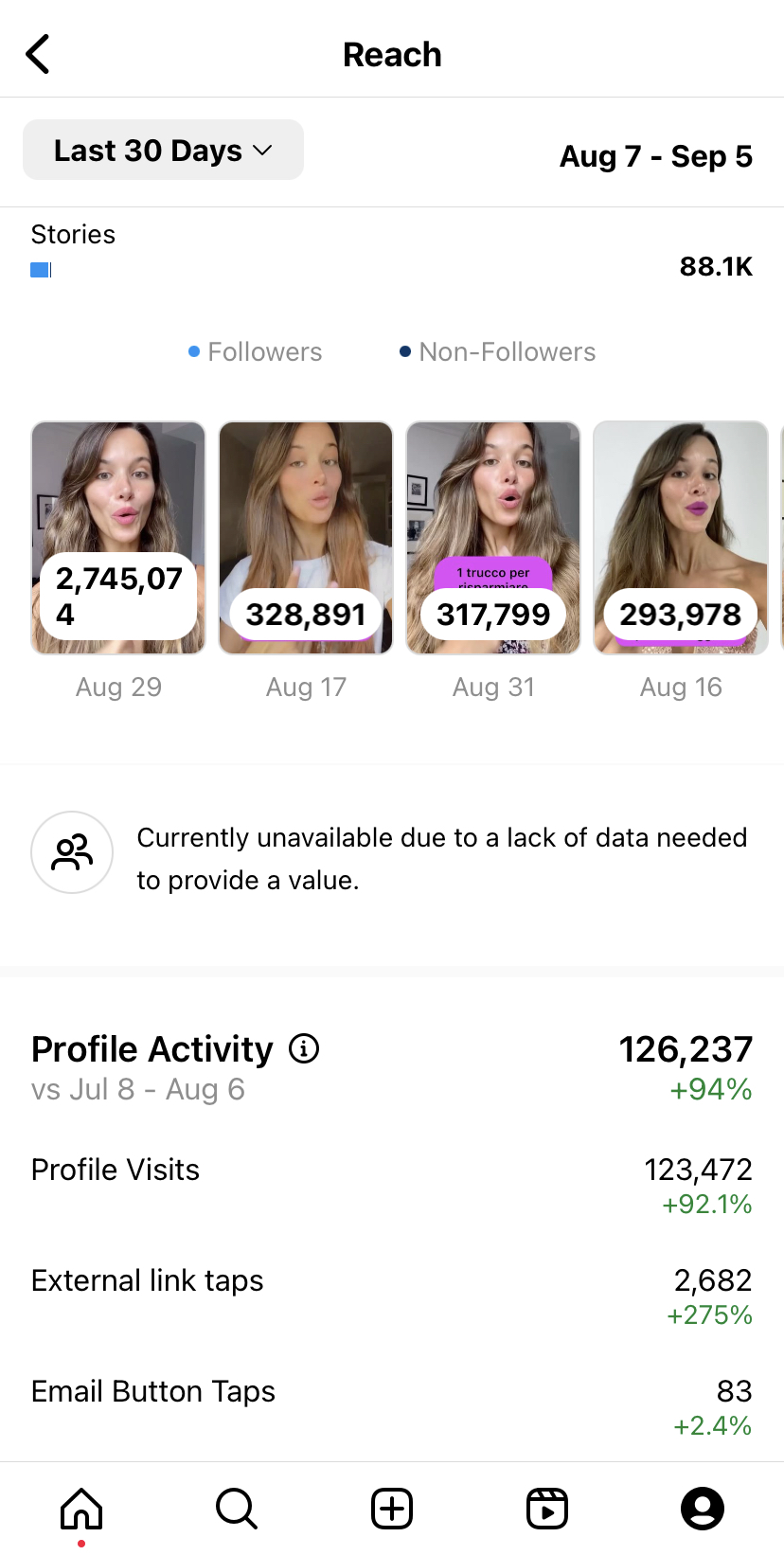
Task: Go back from the Reach screen
Action: pos(38,54)
